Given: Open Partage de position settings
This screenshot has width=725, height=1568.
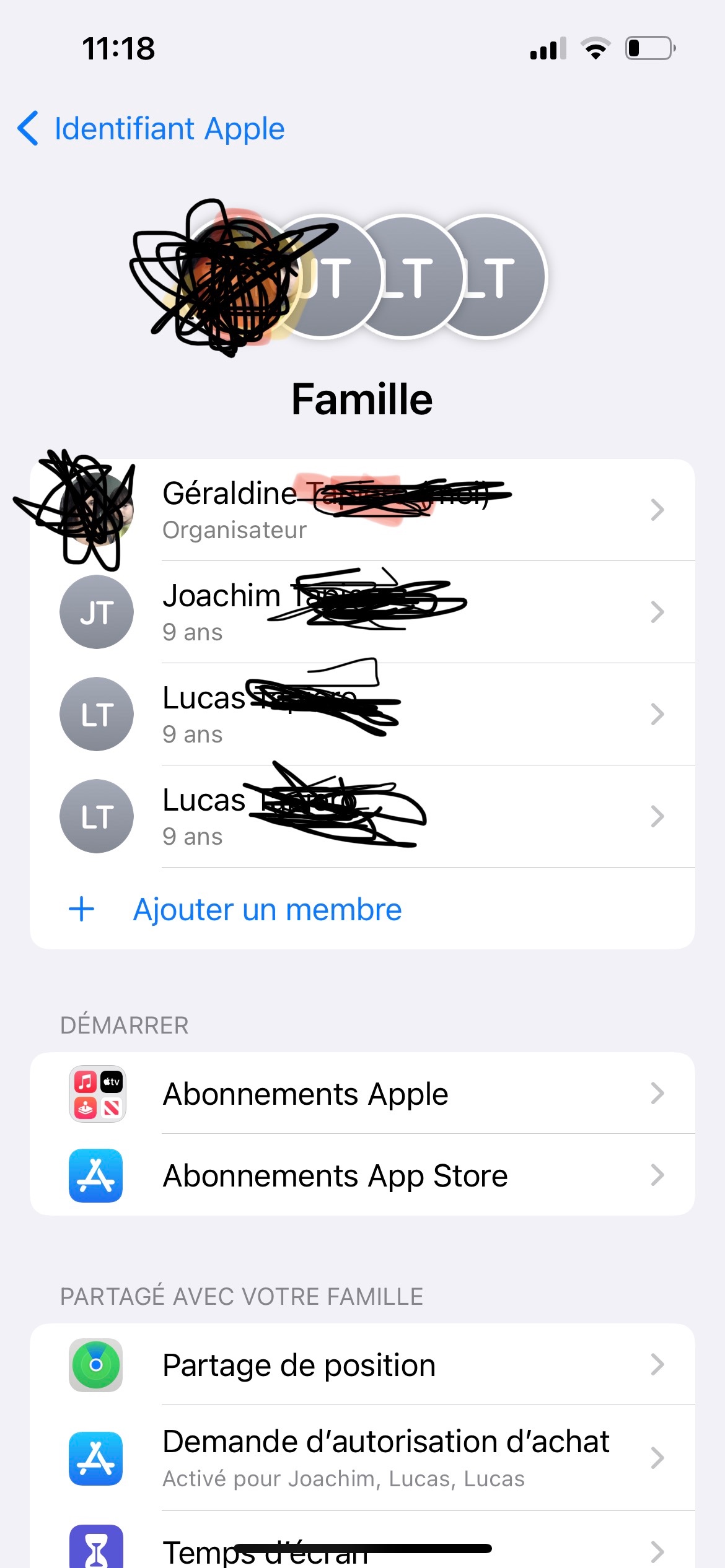Looking at the screenshot, I should point(362,1365).
